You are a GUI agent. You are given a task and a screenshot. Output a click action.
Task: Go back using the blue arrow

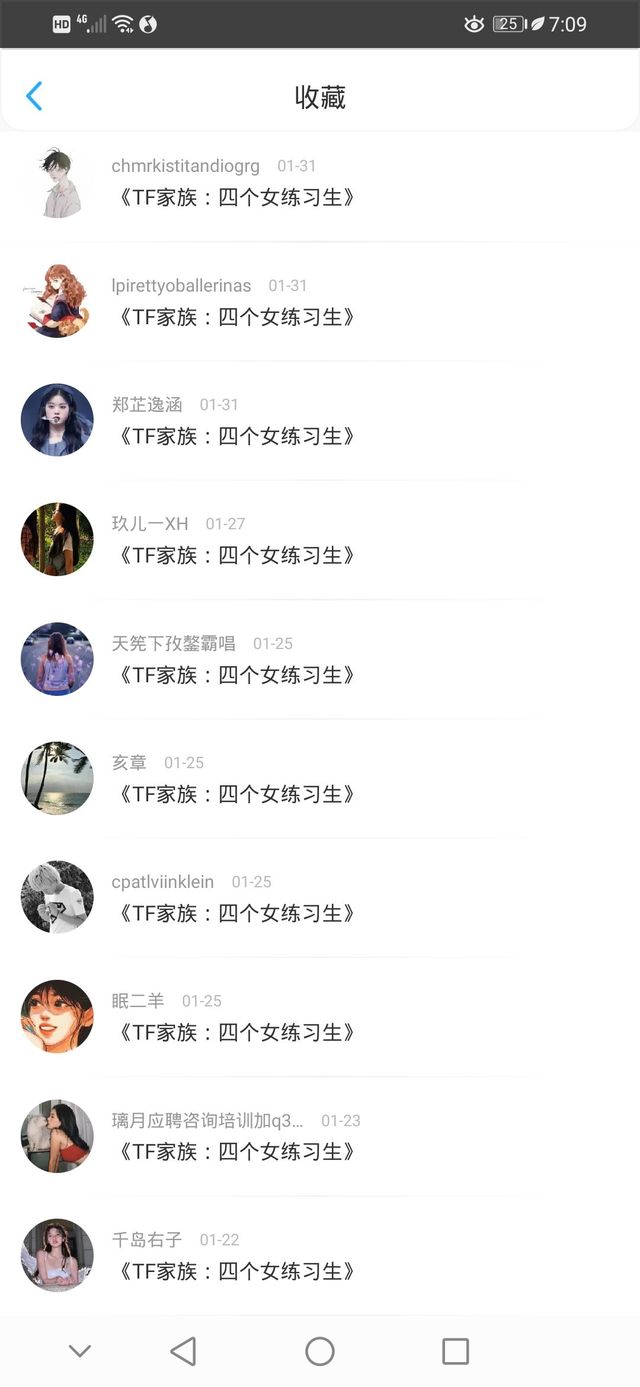(x=34, y=96)
